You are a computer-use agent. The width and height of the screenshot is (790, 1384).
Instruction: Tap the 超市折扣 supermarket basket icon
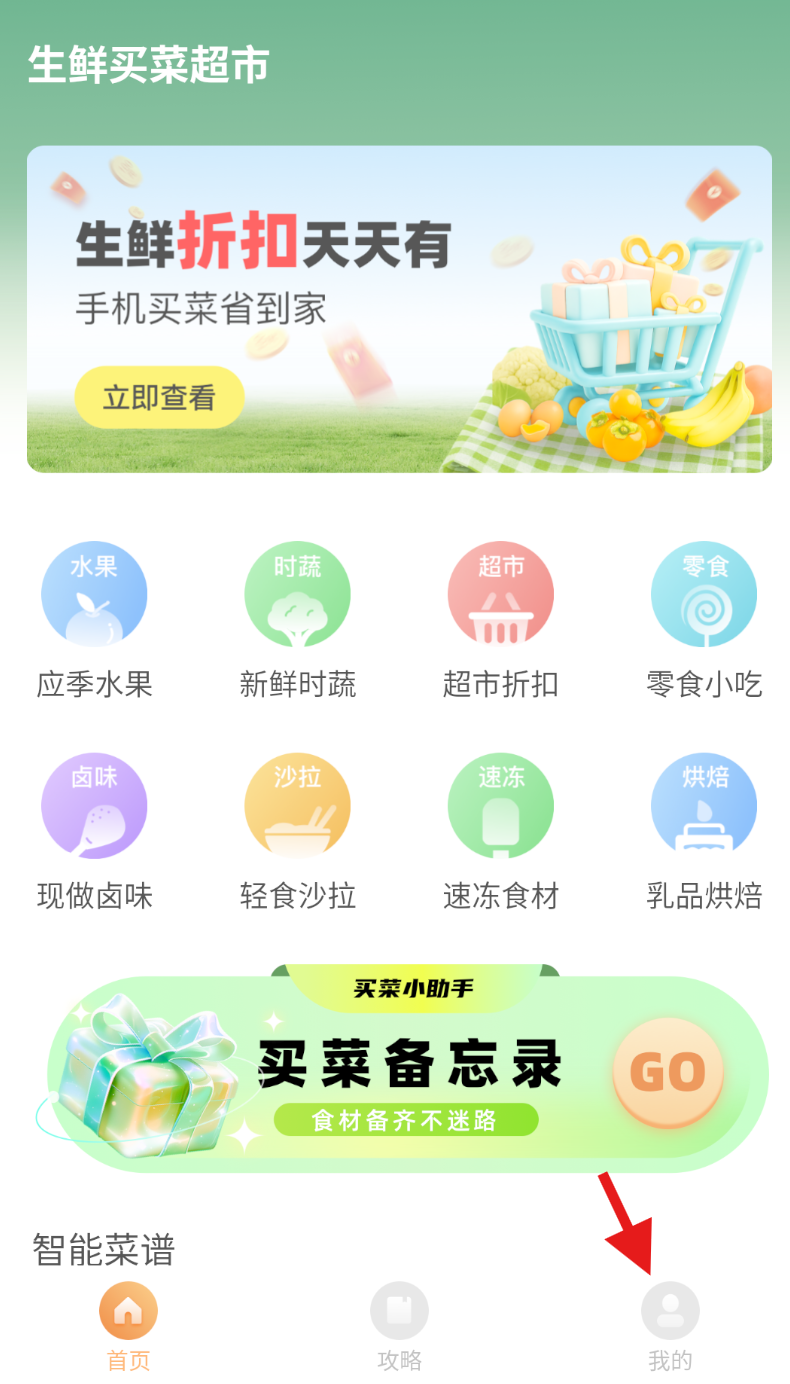point(500,593)
